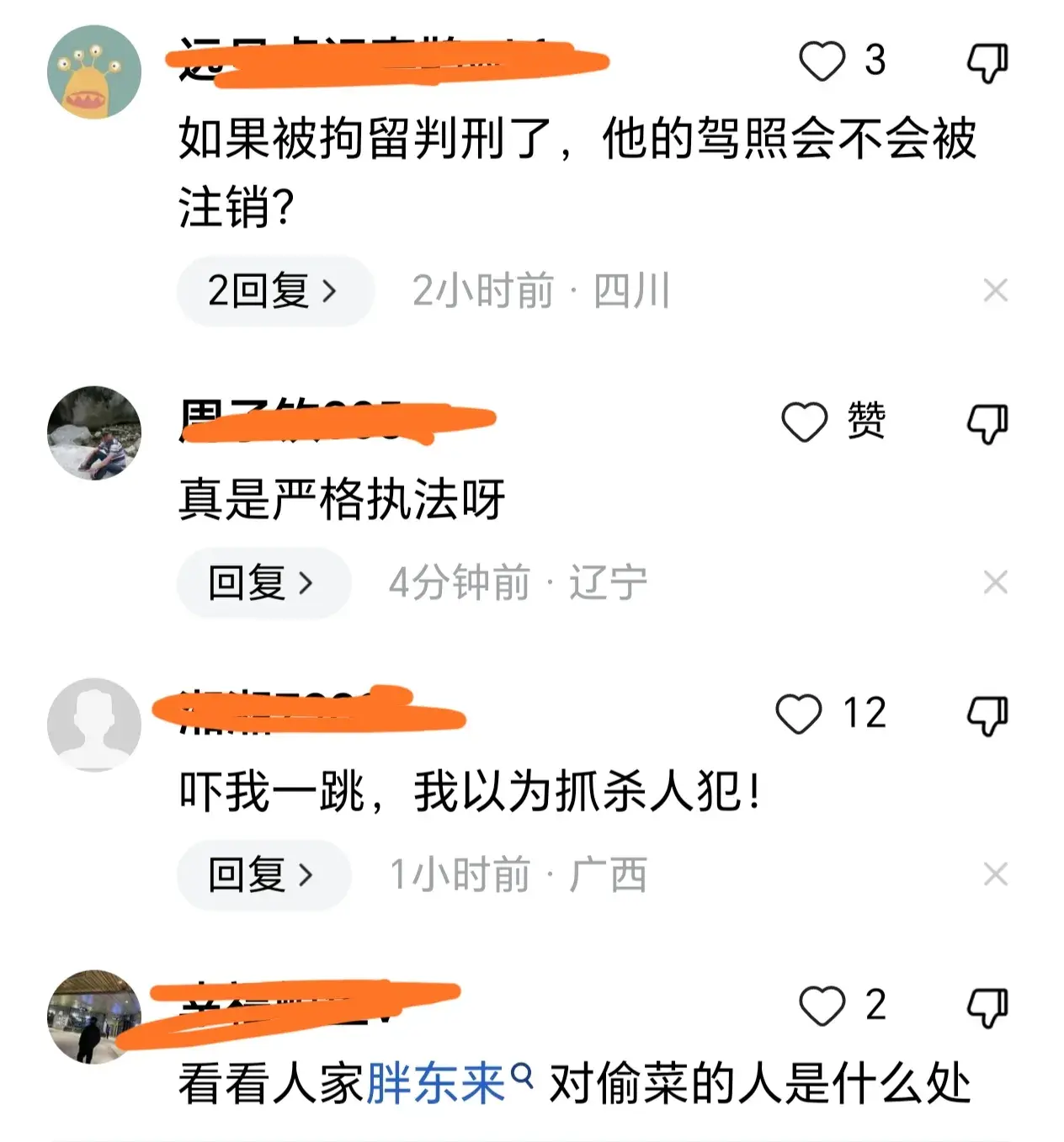
Task: Open profile of the 真是严格执法呀 commenter
Action: point(93,433)
